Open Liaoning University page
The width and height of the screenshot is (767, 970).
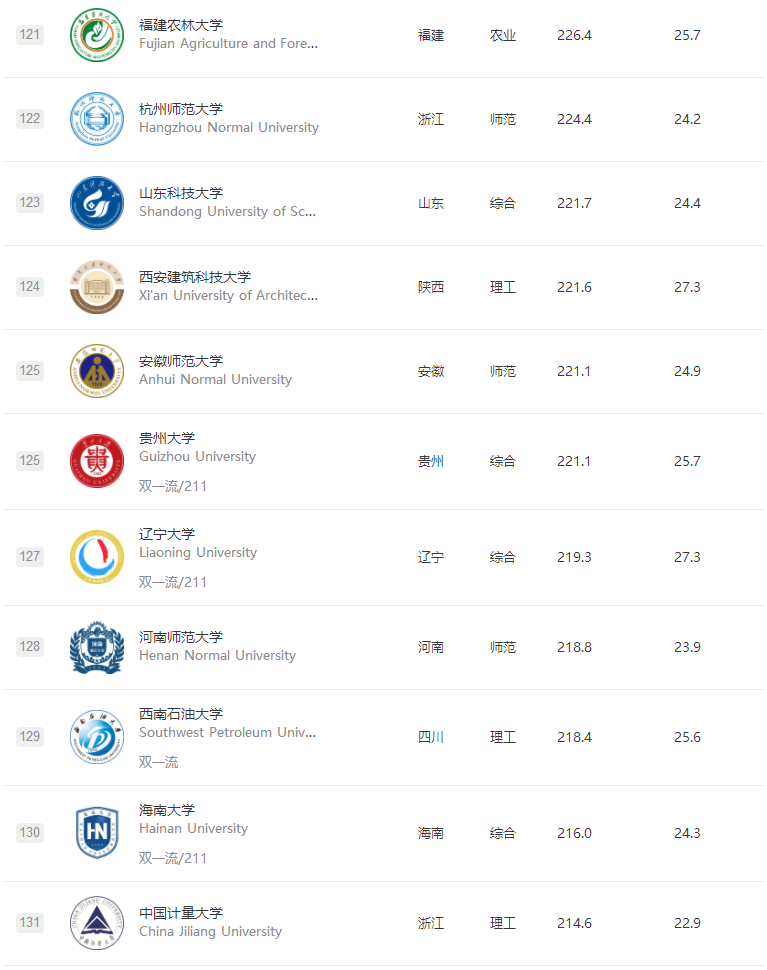tap(167, 534)
